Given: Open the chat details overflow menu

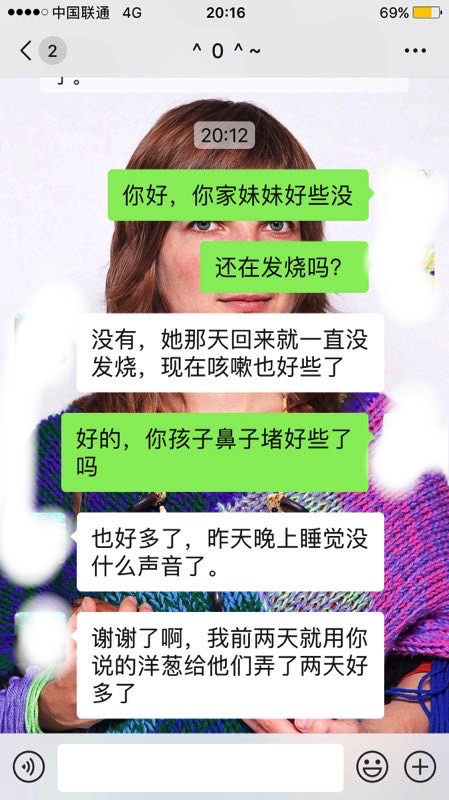Looking at the screenshot, I should (x=415, y=51).
